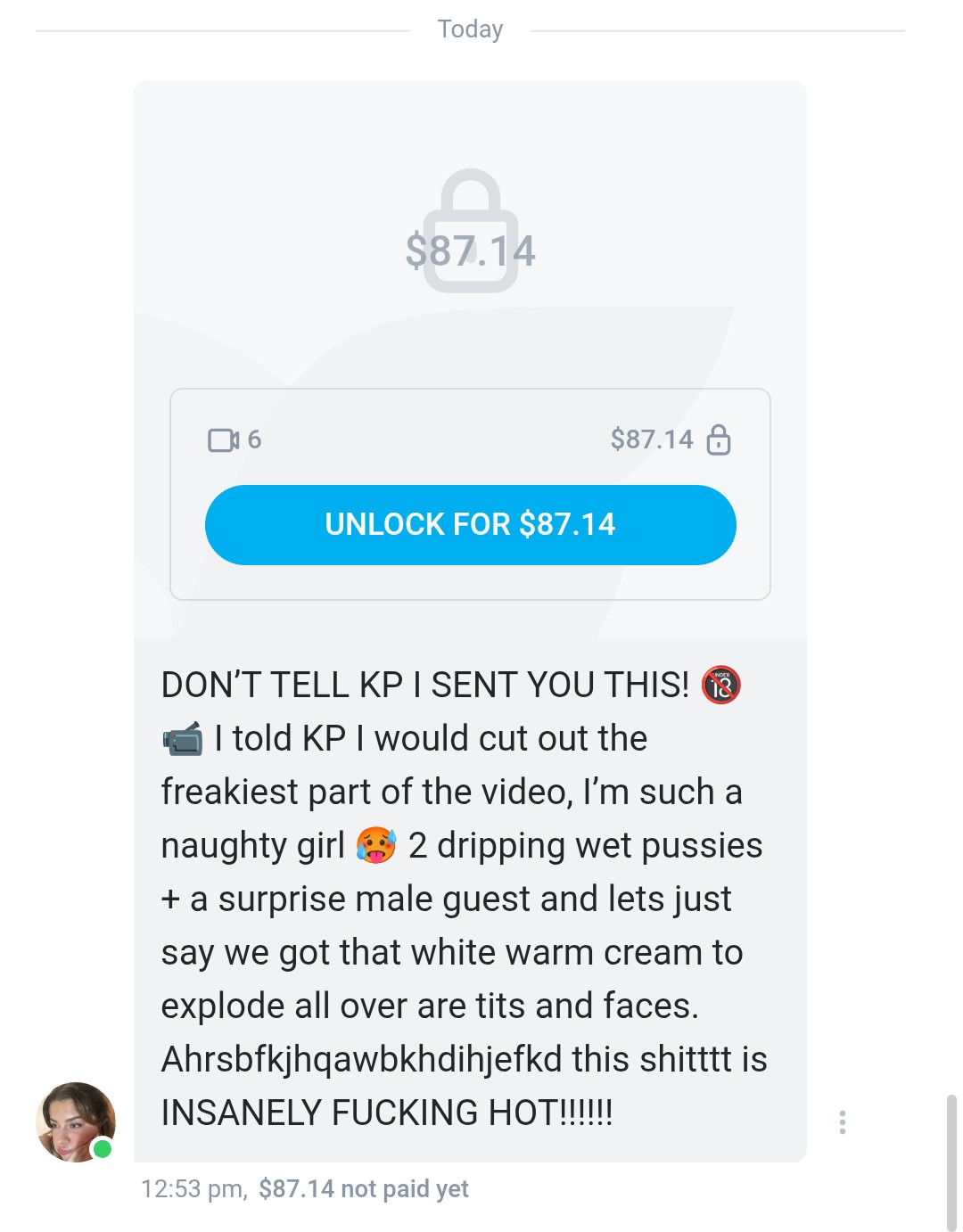The width and height of the screenshot is (963, 1232).
Task: Open the sender's profile avatar
Action: 75,1121
